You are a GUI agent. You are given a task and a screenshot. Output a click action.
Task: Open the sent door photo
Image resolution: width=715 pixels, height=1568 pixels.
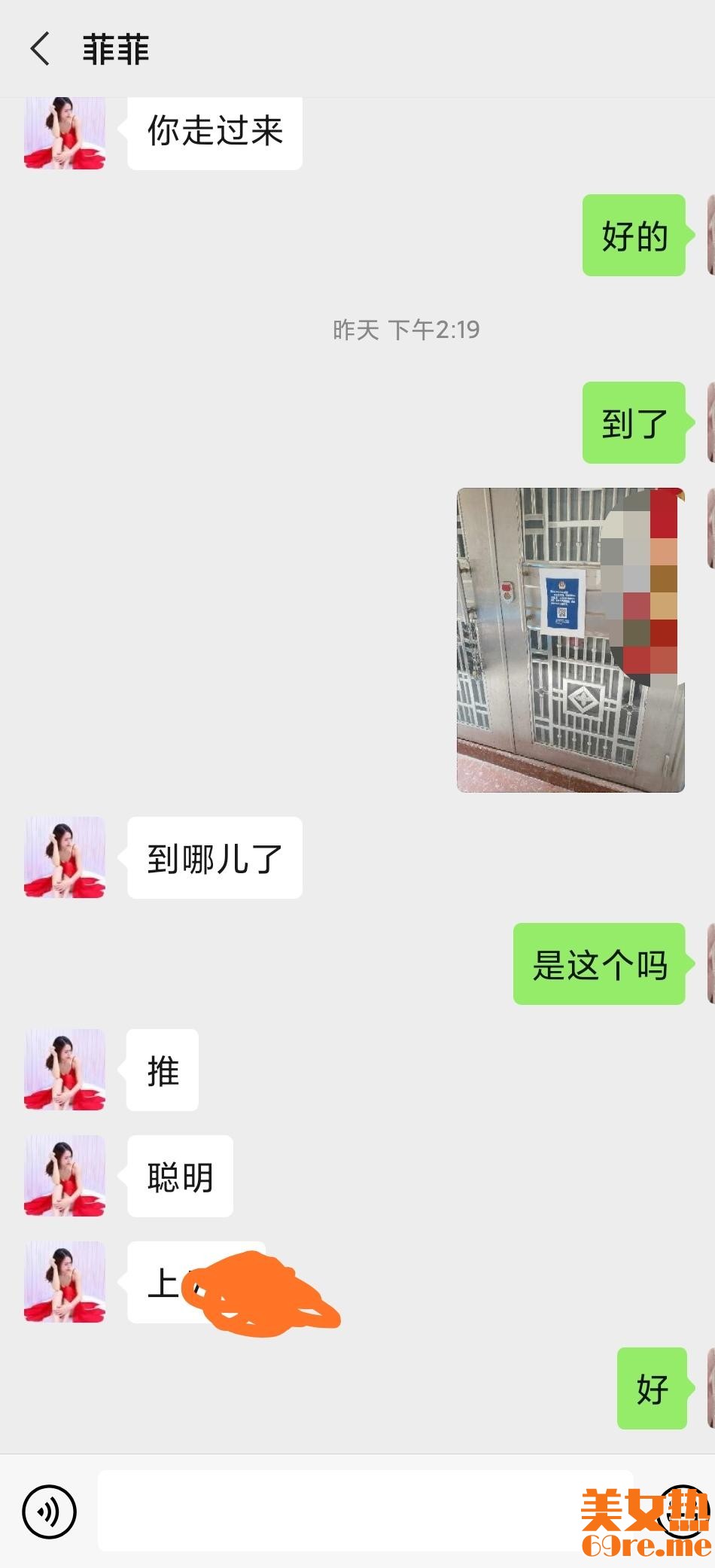(x=570, y=640)
